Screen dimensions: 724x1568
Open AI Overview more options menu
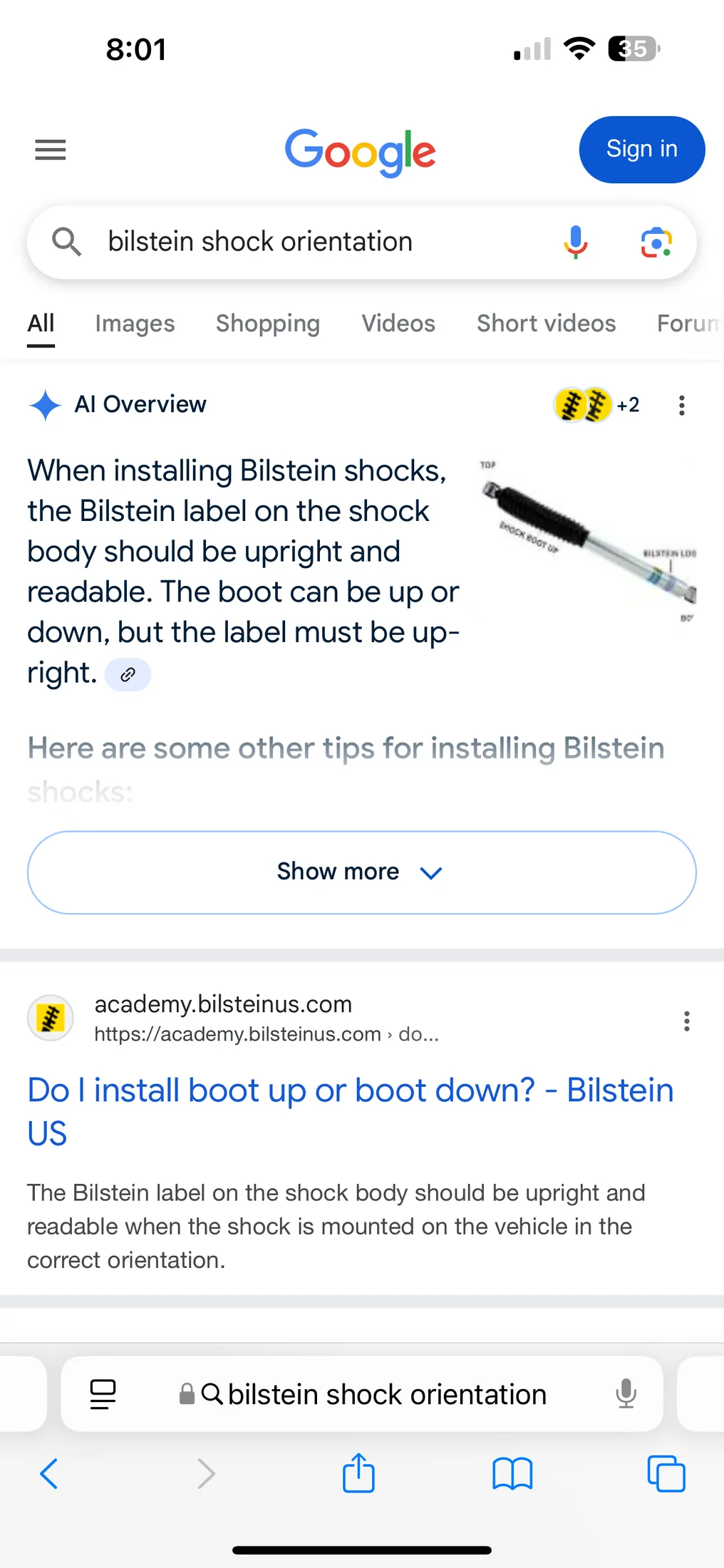click(682, 405)
